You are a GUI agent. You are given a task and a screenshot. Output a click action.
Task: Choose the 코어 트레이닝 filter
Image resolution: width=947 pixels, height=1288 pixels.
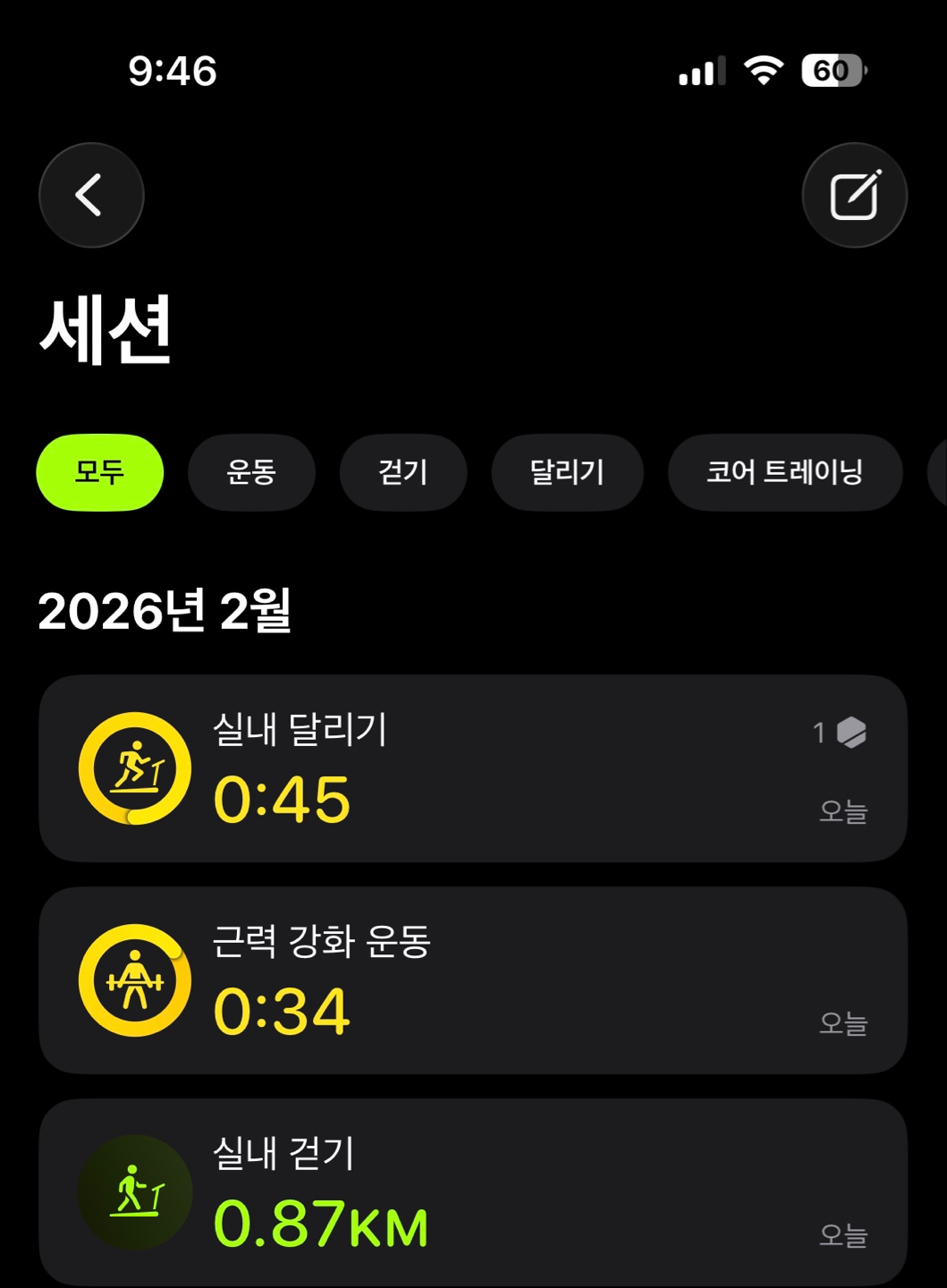point(784,472)
